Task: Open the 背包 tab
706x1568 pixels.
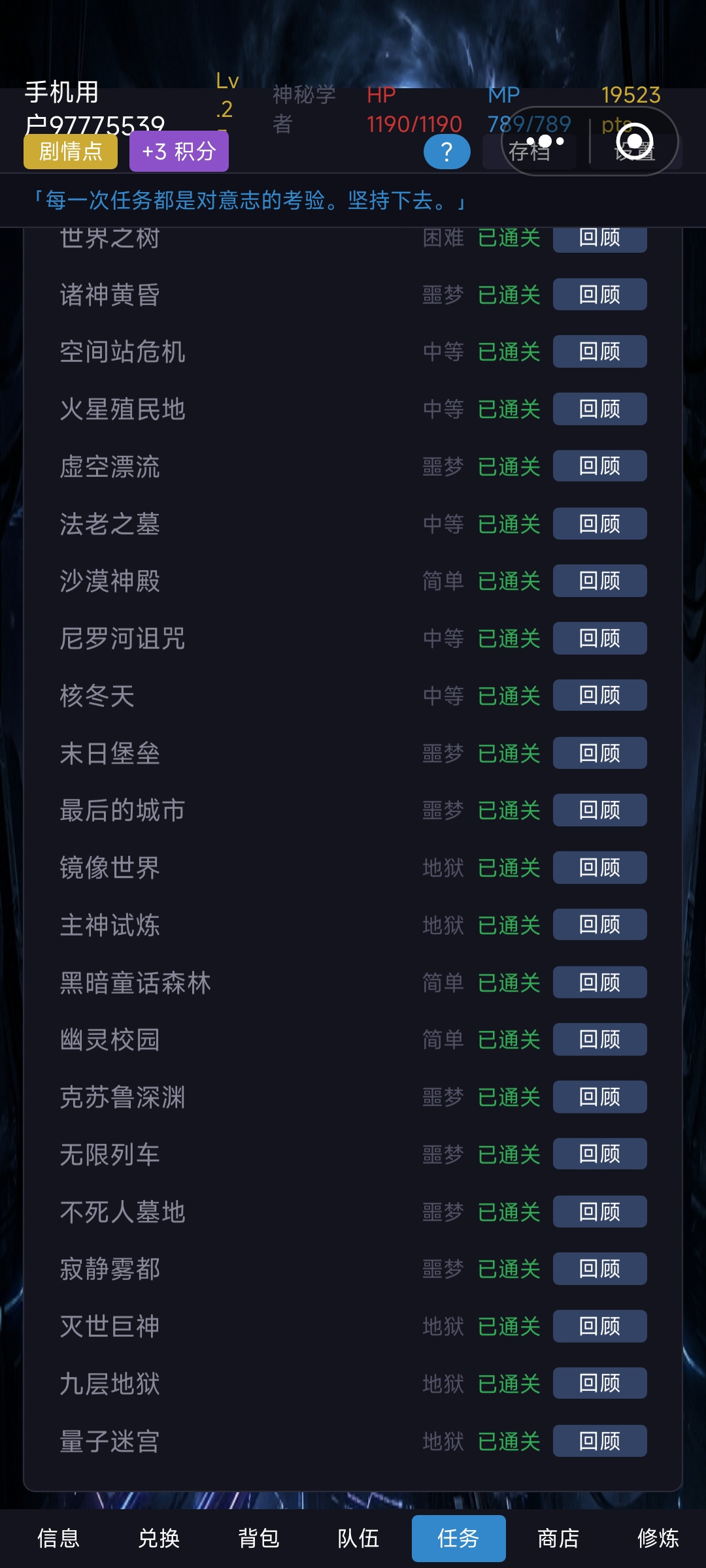Action: coord(259,1539)
